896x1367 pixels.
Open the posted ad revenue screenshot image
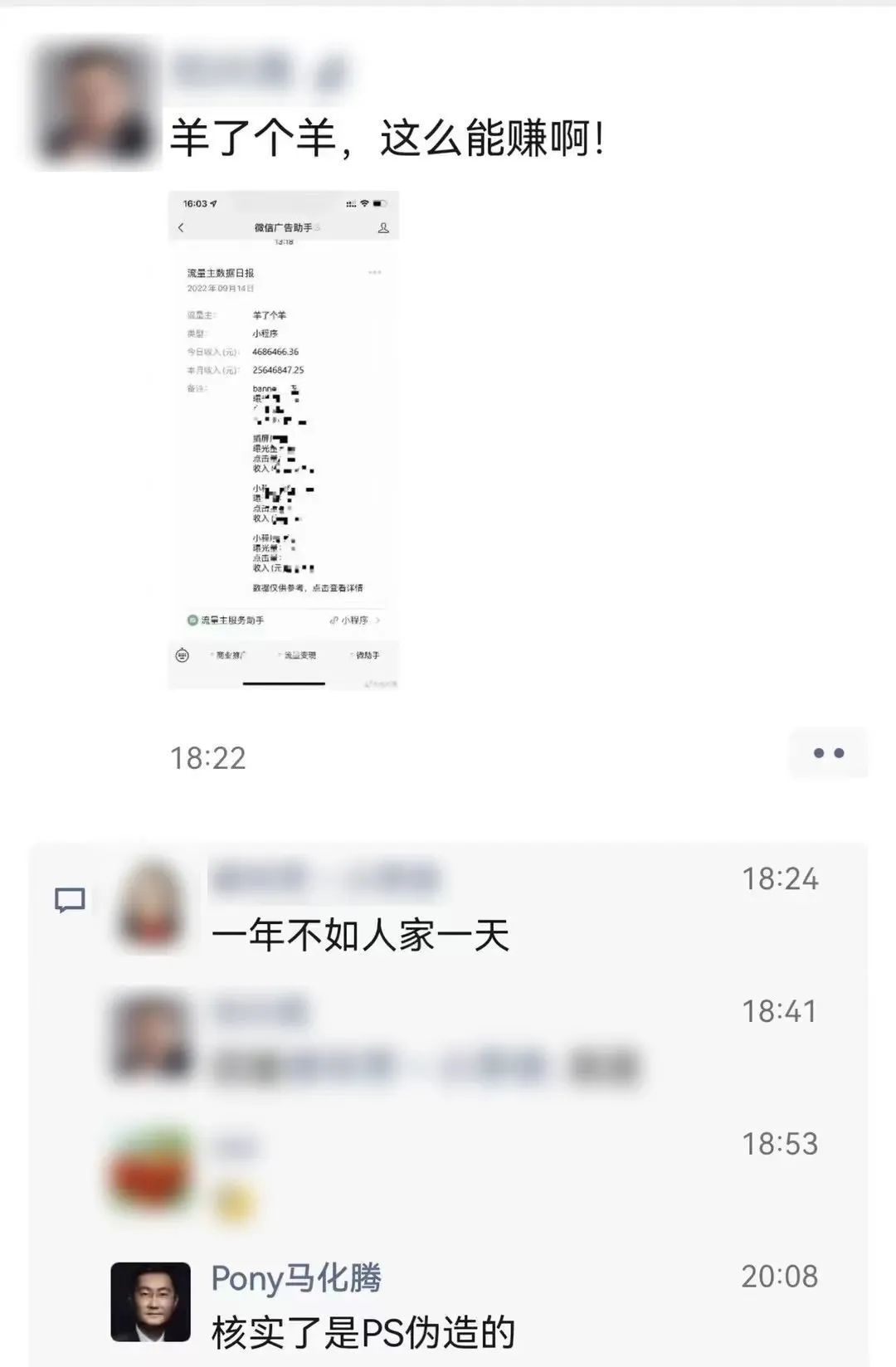click(x=284, y=440)
